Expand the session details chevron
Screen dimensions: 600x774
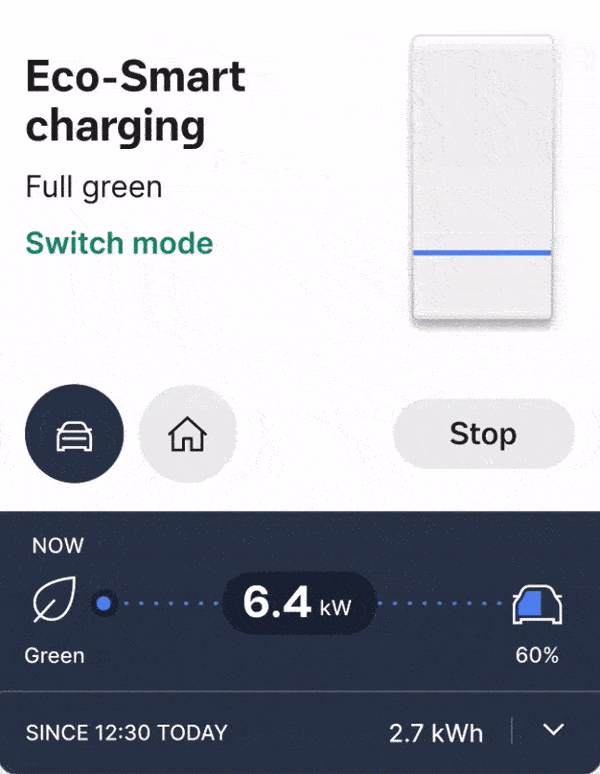coord(553,730)
